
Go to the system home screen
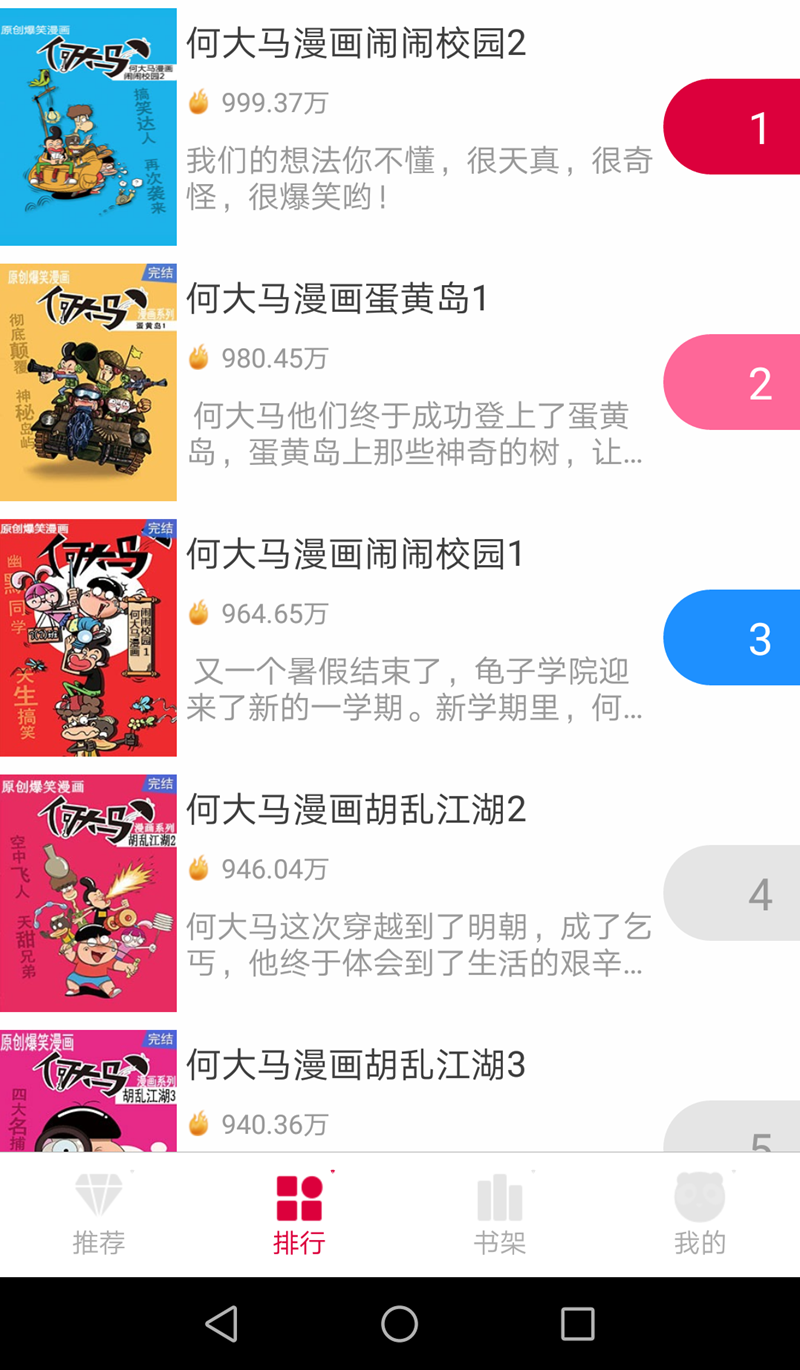(x=399, y=1323)
